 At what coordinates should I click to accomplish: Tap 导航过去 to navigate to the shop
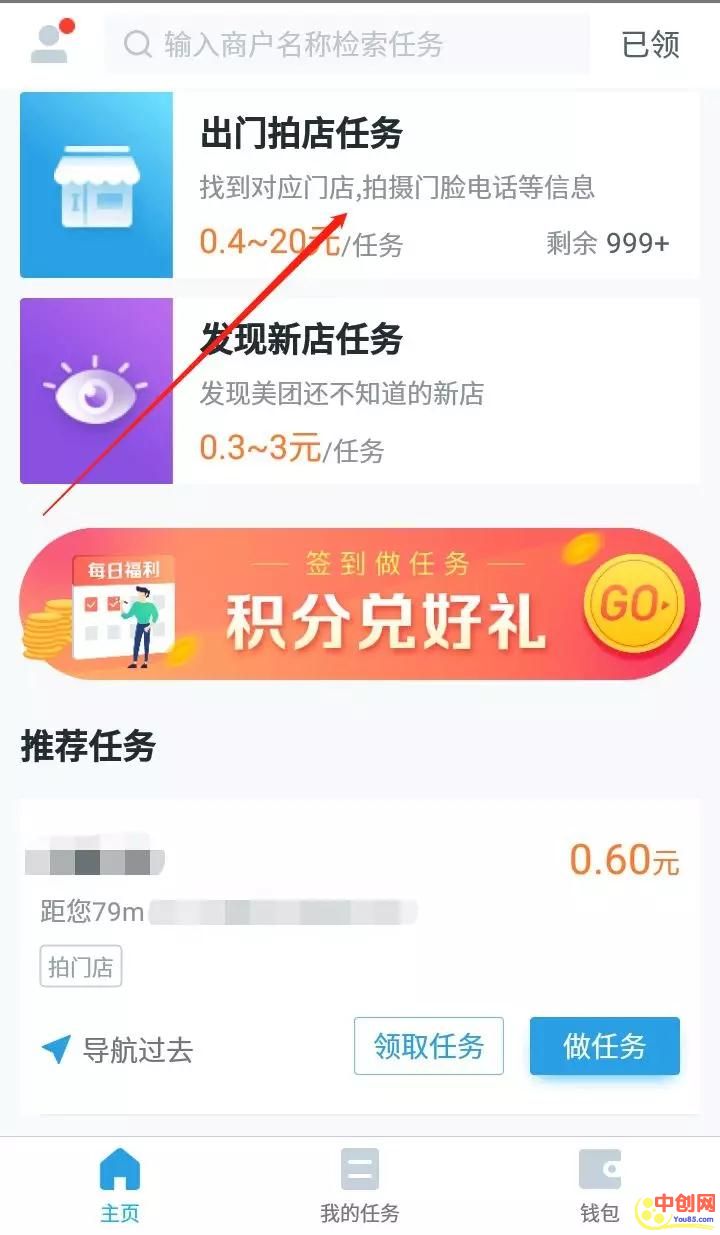click(118, 1050)
